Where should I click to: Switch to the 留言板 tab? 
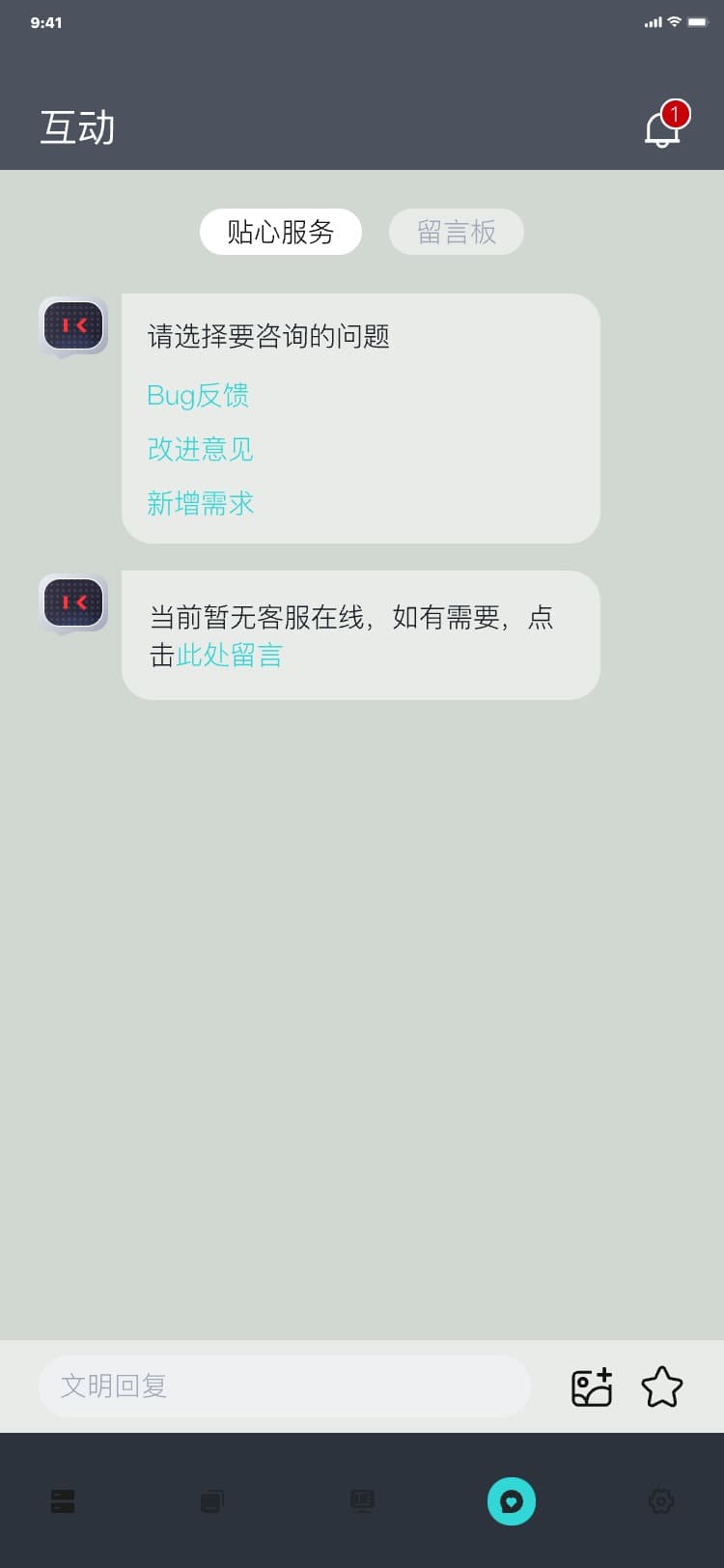click(x=457, y=232)
